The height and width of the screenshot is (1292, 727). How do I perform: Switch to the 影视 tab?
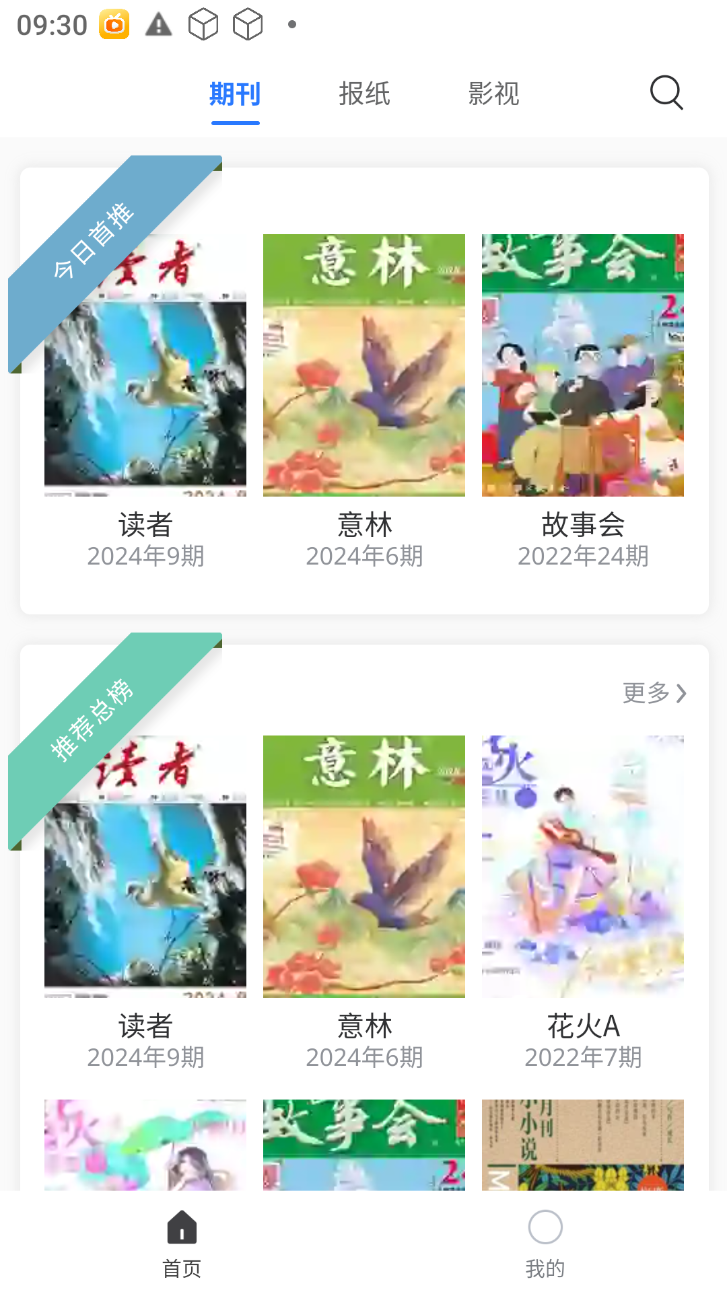(x=494, y=94)
